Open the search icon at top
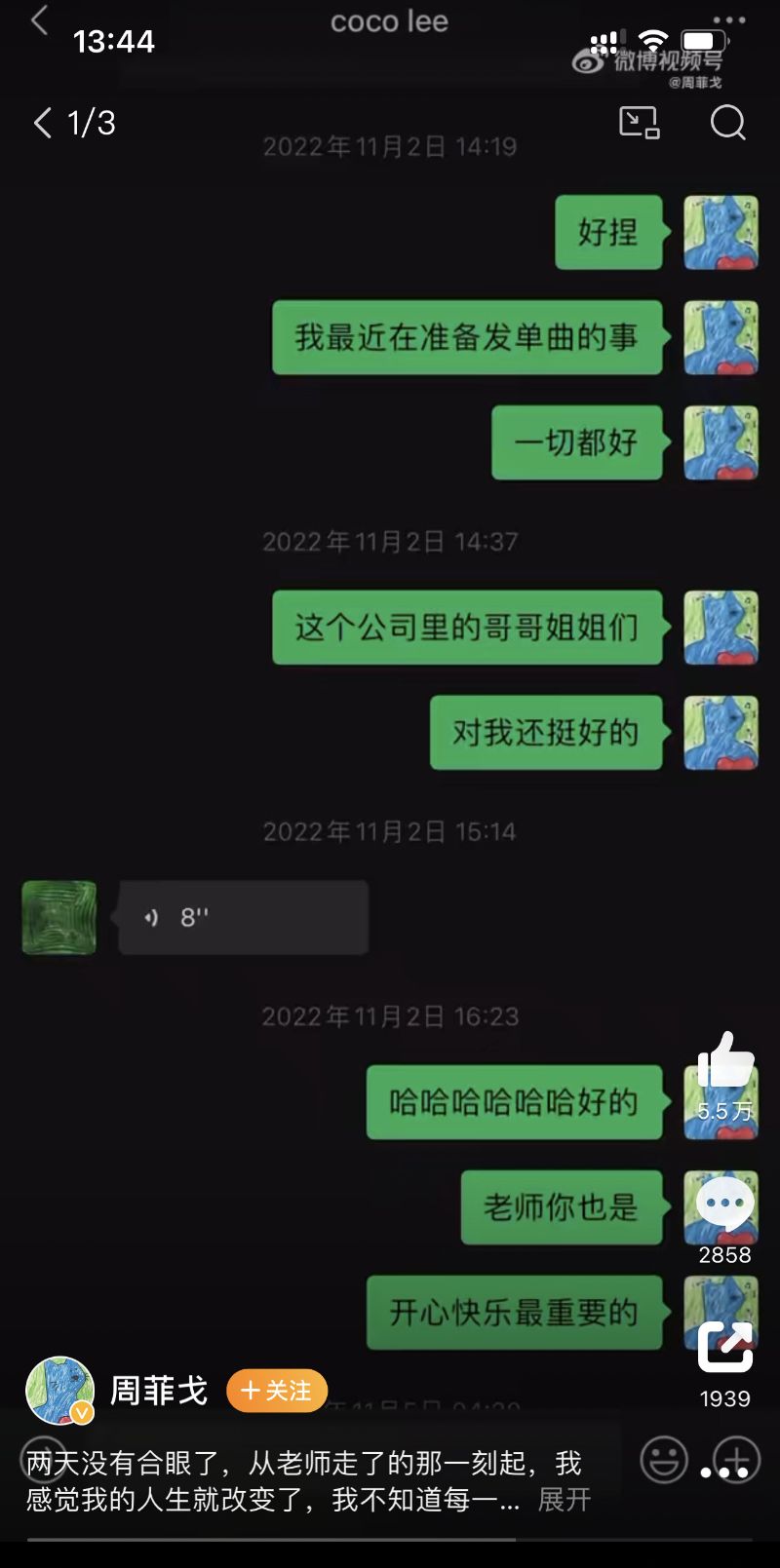 (727, 123)
